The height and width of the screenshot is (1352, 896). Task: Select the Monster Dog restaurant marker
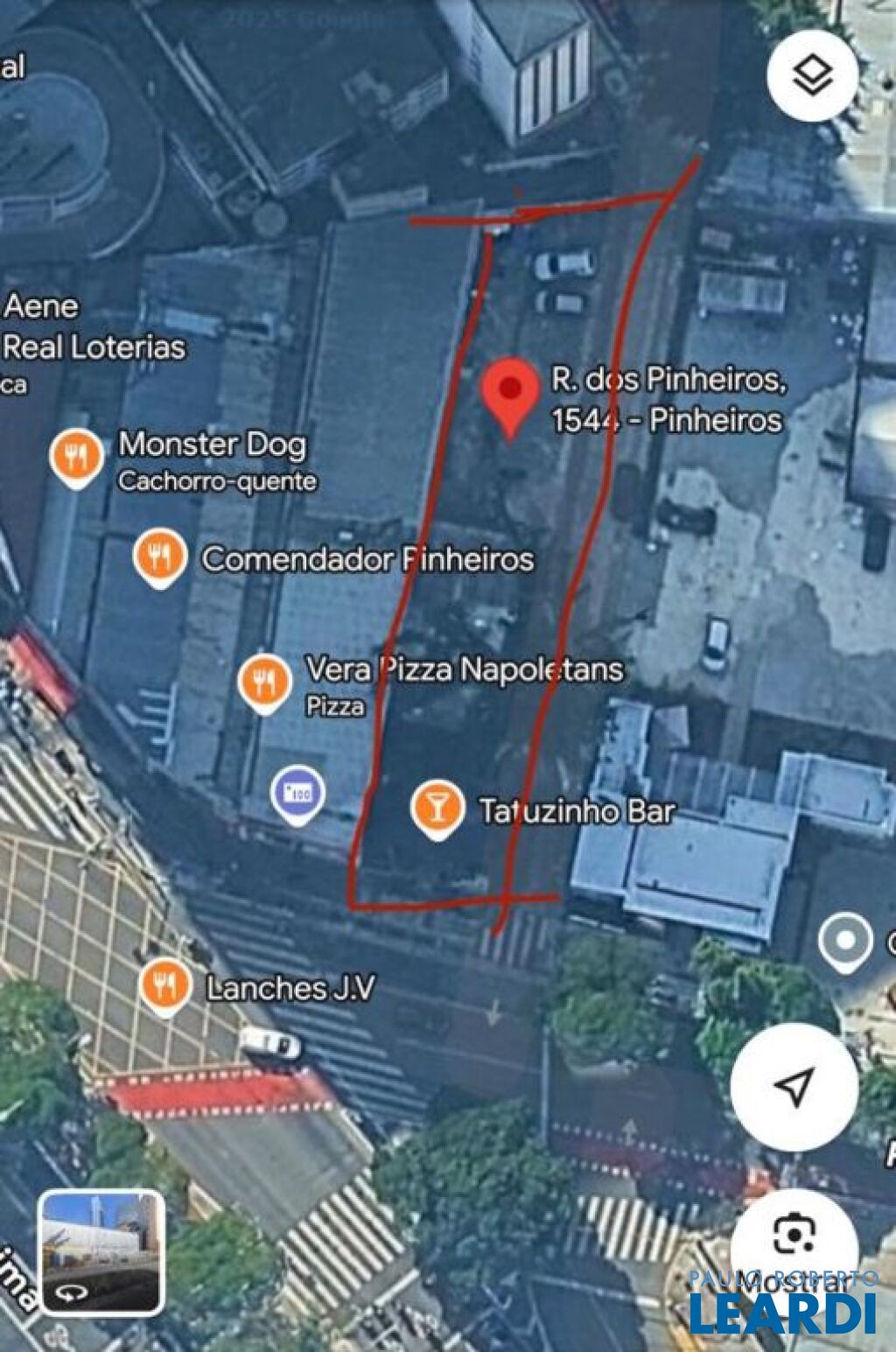pos(77,455)
